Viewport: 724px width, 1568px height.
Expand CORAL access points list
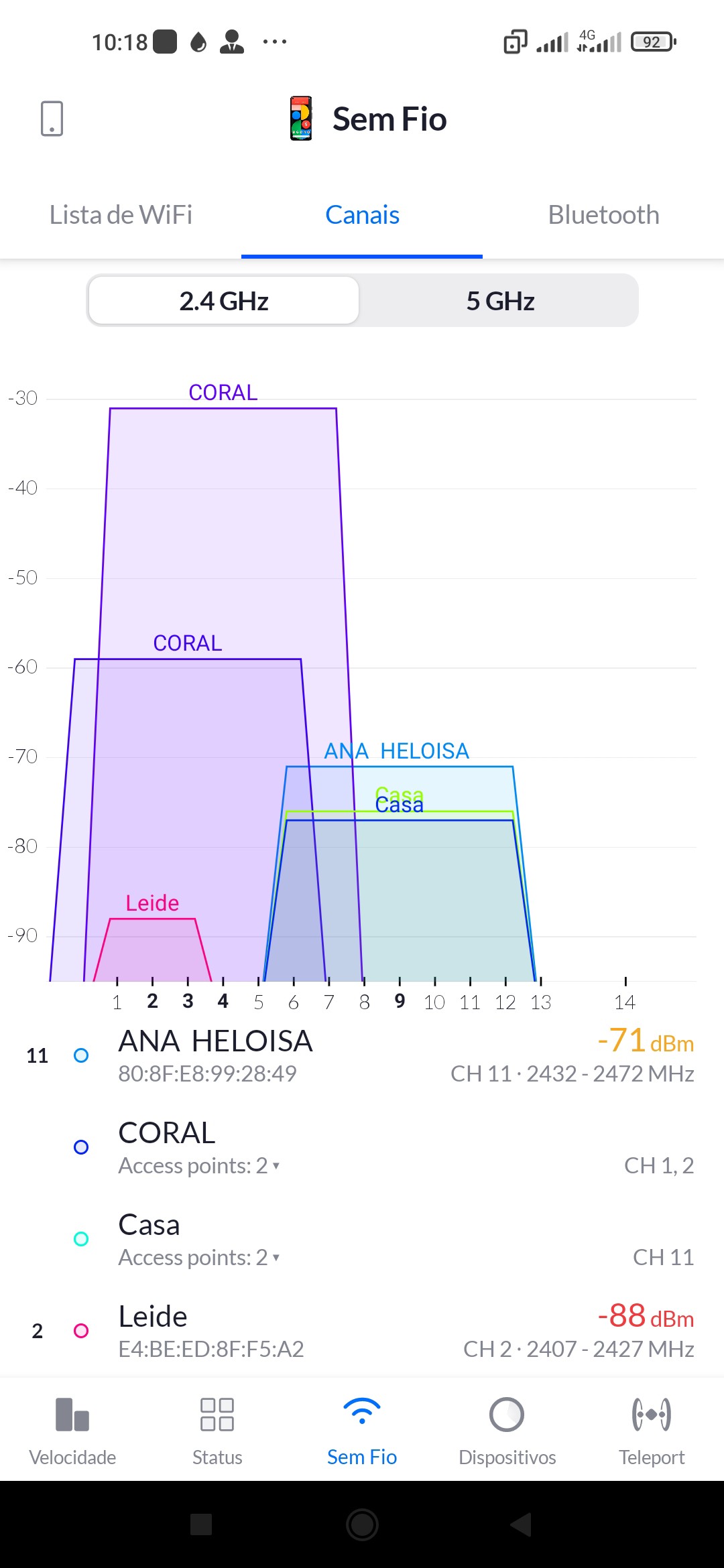tap(199, 1166)
